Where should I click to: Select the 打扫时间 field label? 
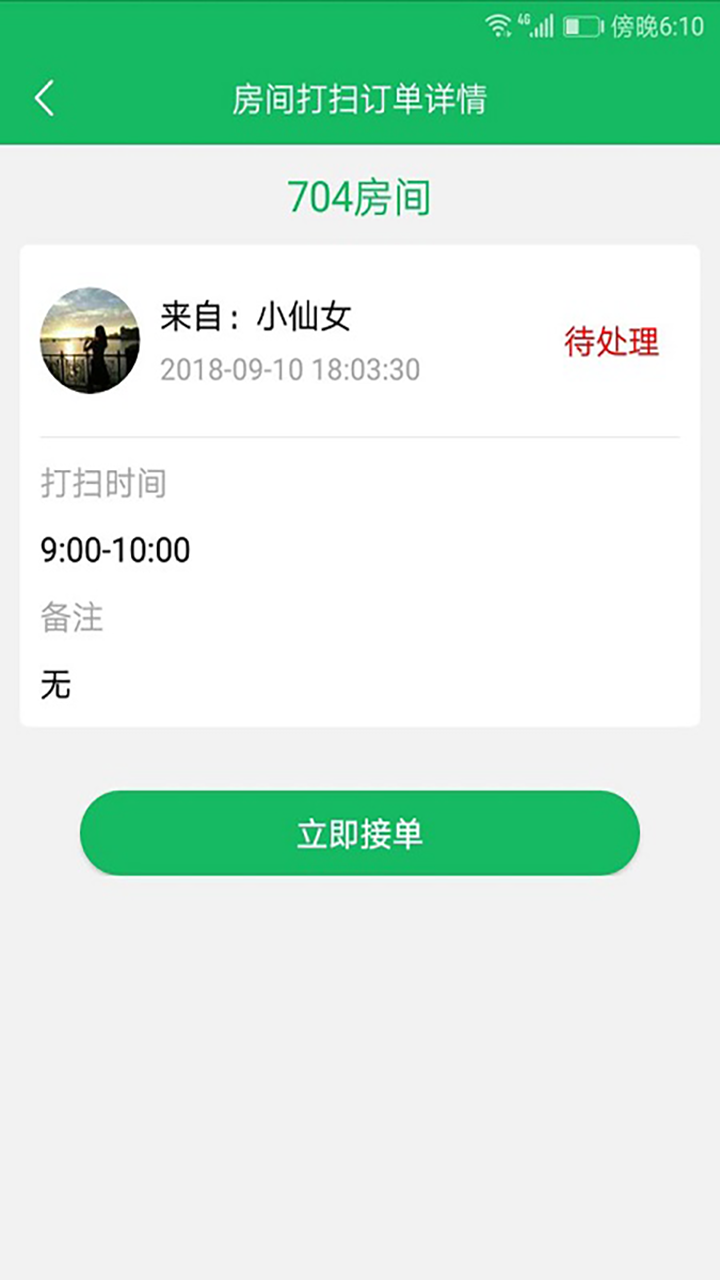coord(104,484)
